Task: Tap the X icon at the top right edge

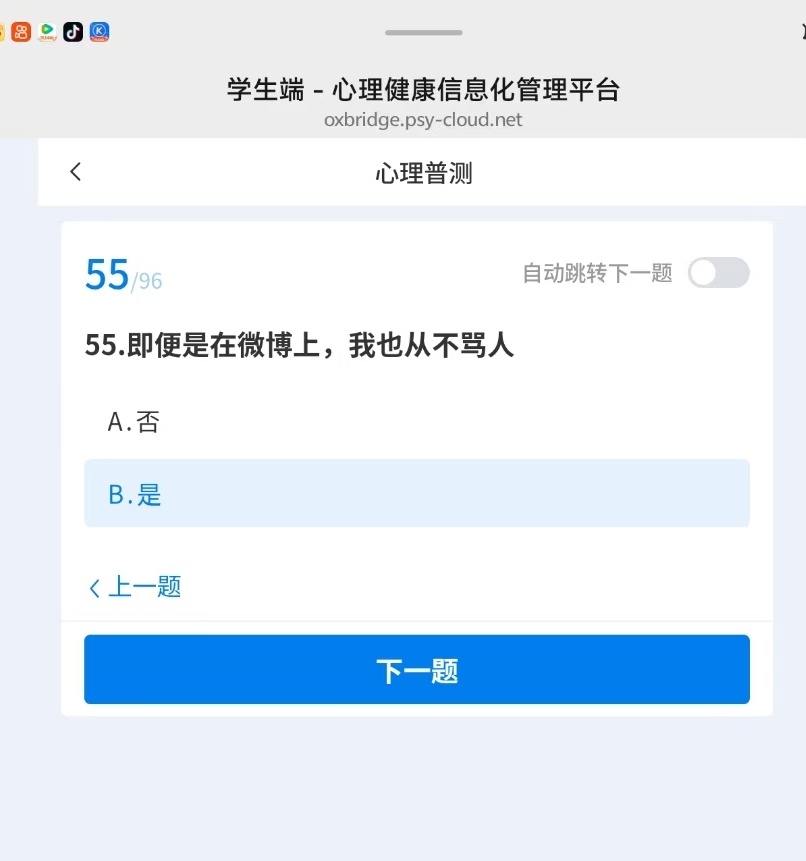Action: tap(801, 31)
